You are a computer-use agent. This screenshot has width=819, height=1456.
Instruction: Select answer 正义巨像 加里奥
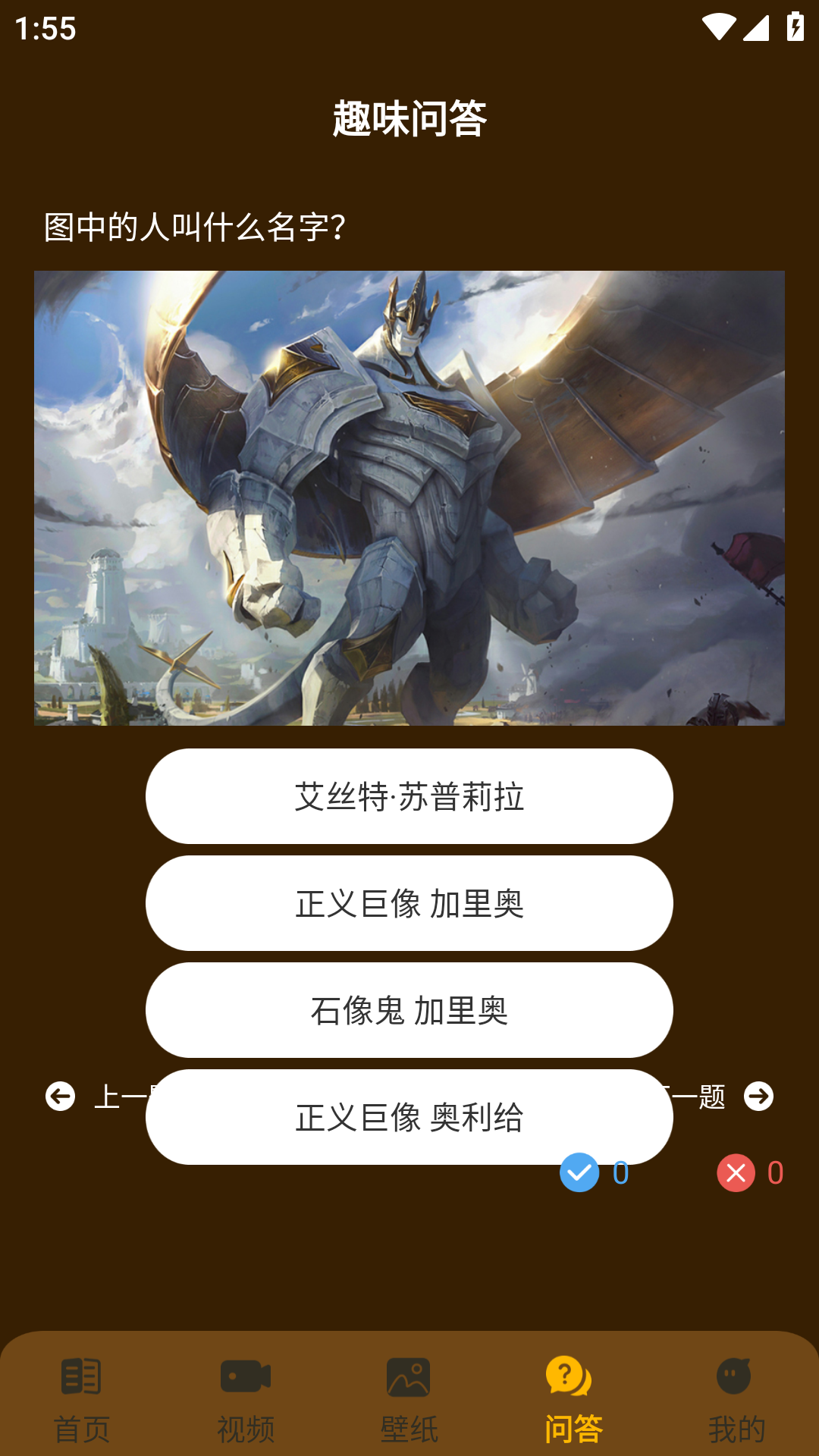point(409,902)
